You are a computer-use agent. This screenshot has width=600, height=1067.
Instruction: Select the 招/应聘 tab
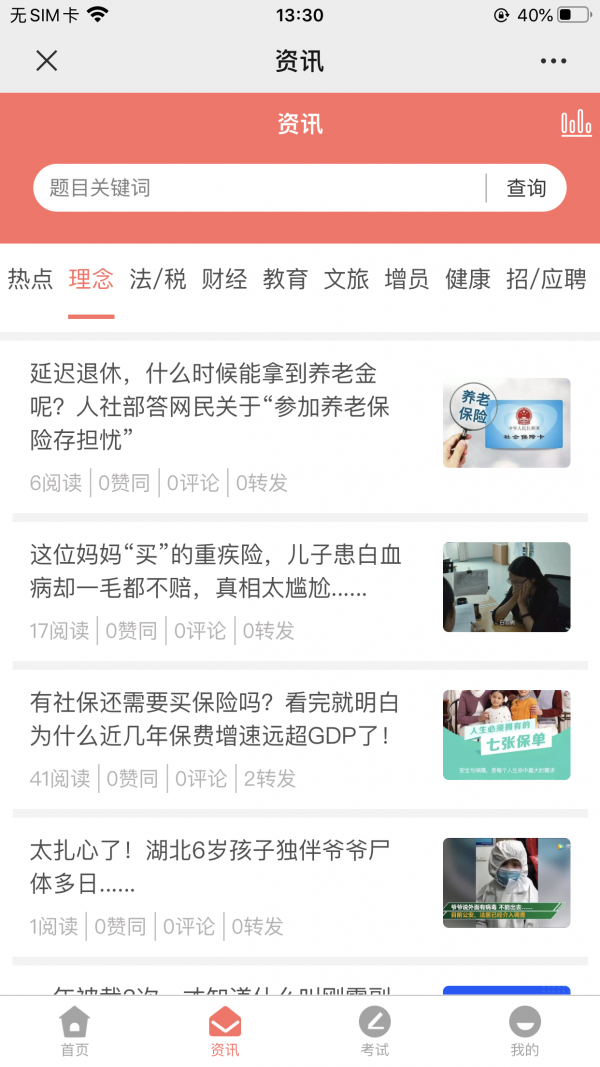546,279
